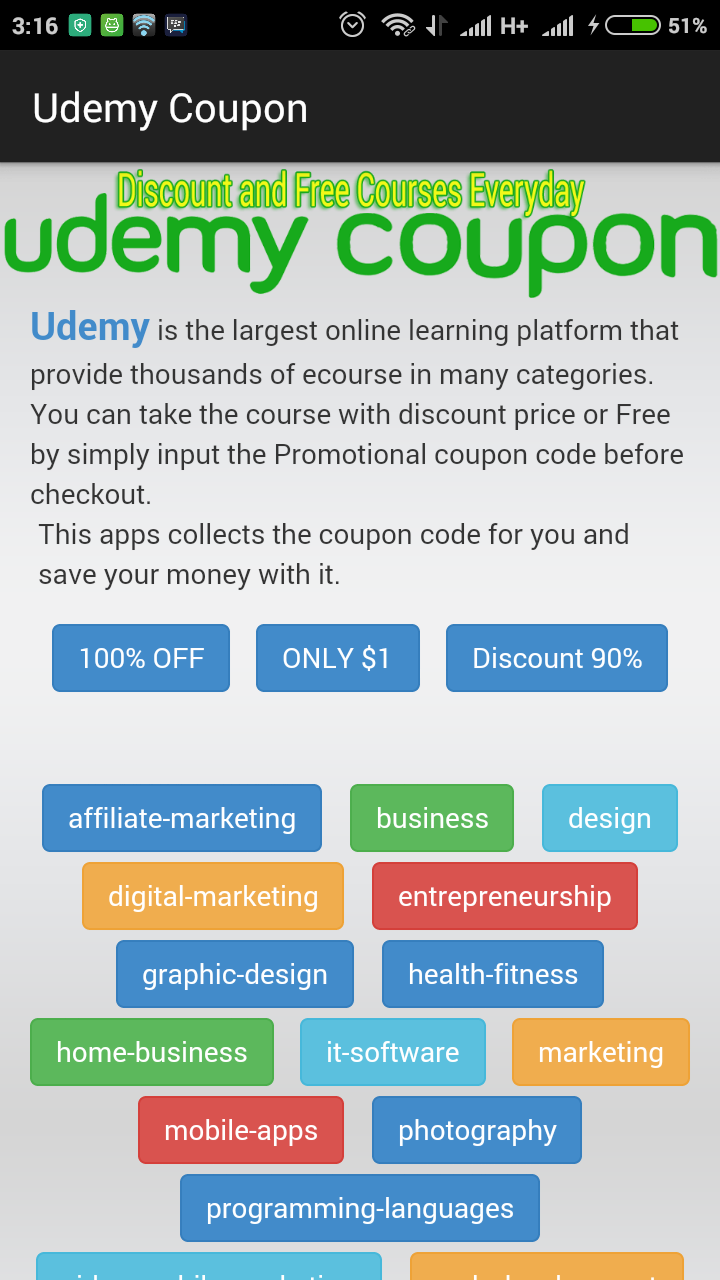Tap the 100% OFF button
This screenshot has width=720, height=1280.
click(141, 658)
